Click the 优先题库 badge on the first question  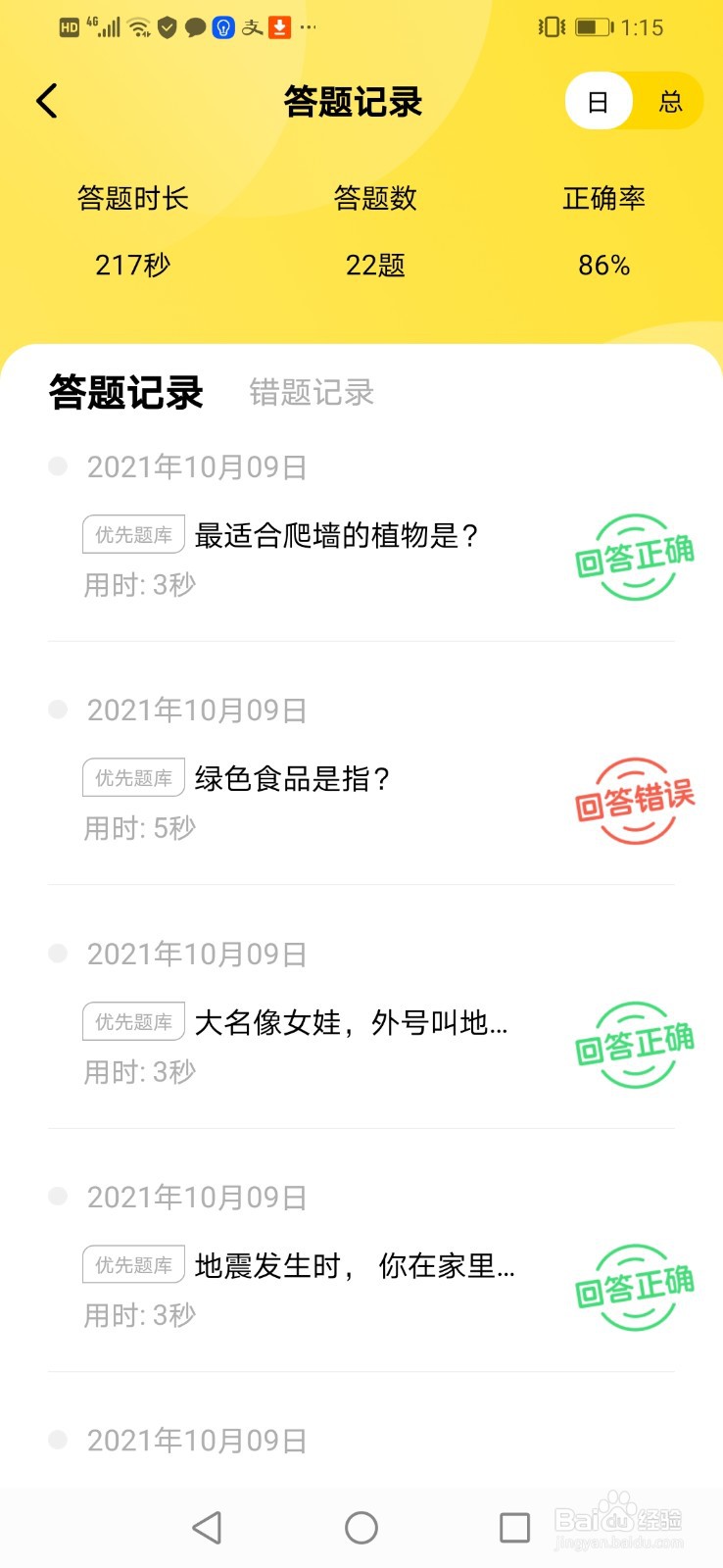click(132, 534)
